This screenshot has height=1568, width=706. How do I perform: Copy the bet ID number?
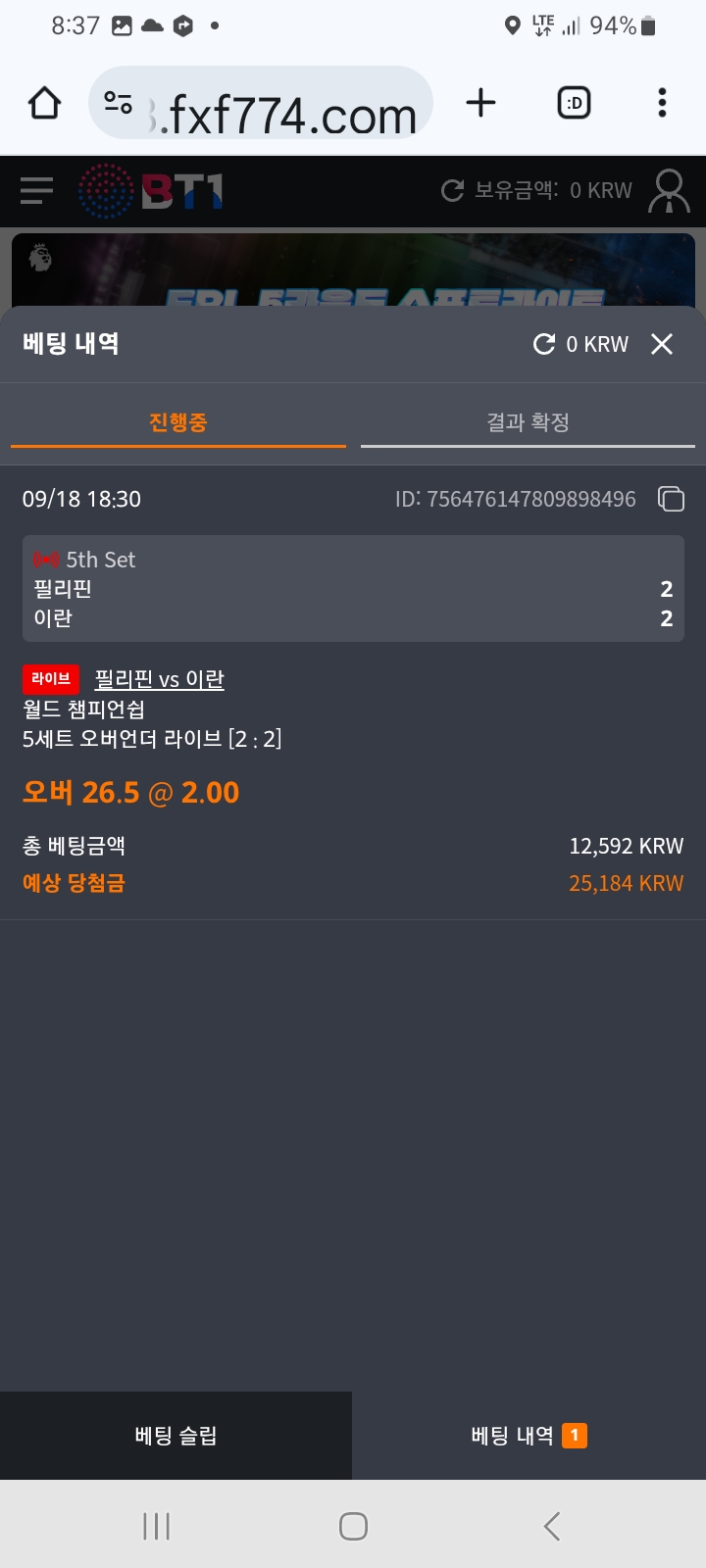671,499
